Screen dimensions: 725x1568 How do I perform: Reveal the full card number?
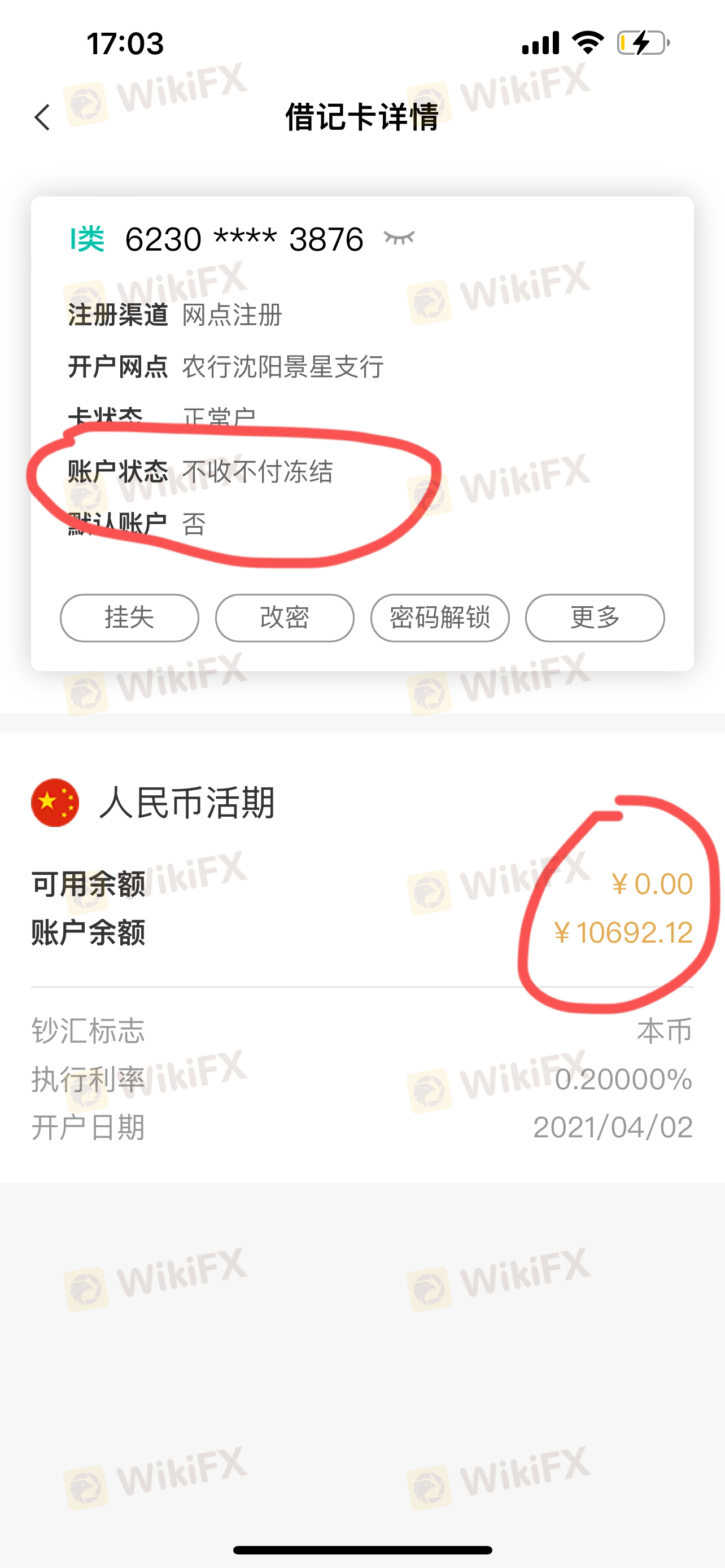(399, 238)
